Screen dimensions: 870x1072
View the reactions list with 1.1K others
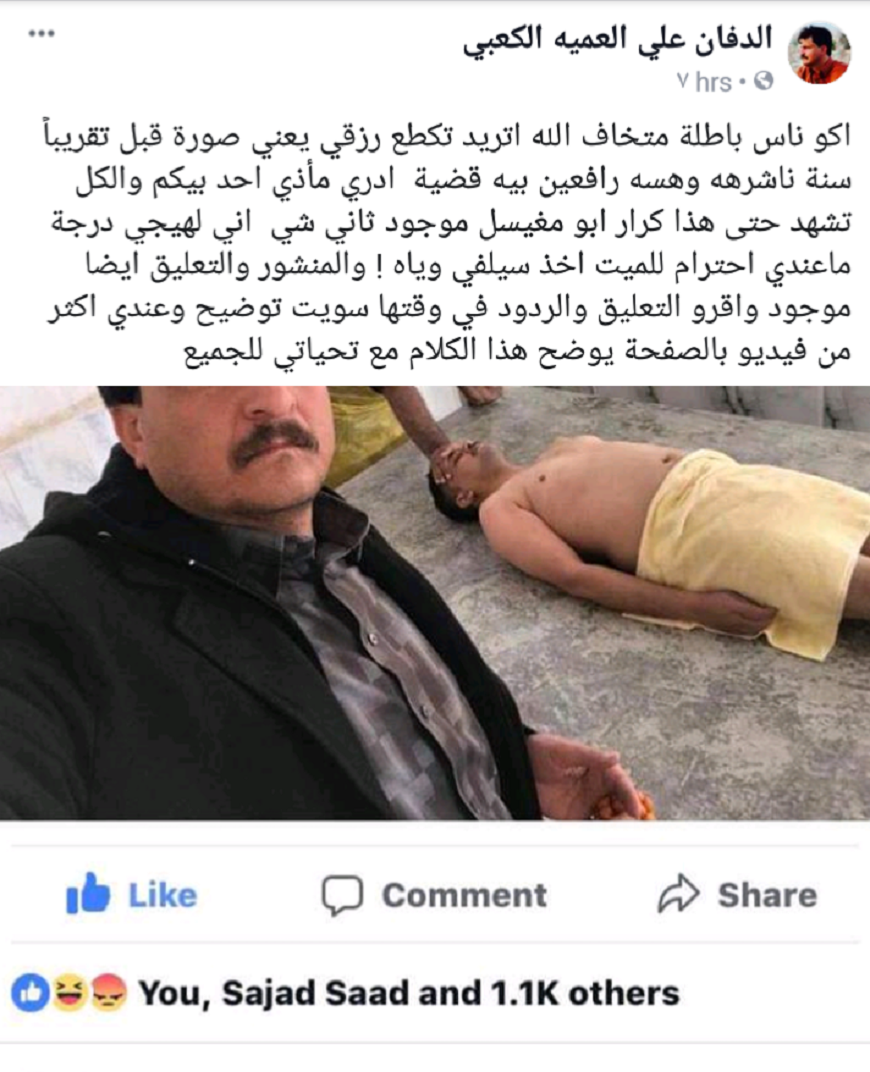coord(408,993)
